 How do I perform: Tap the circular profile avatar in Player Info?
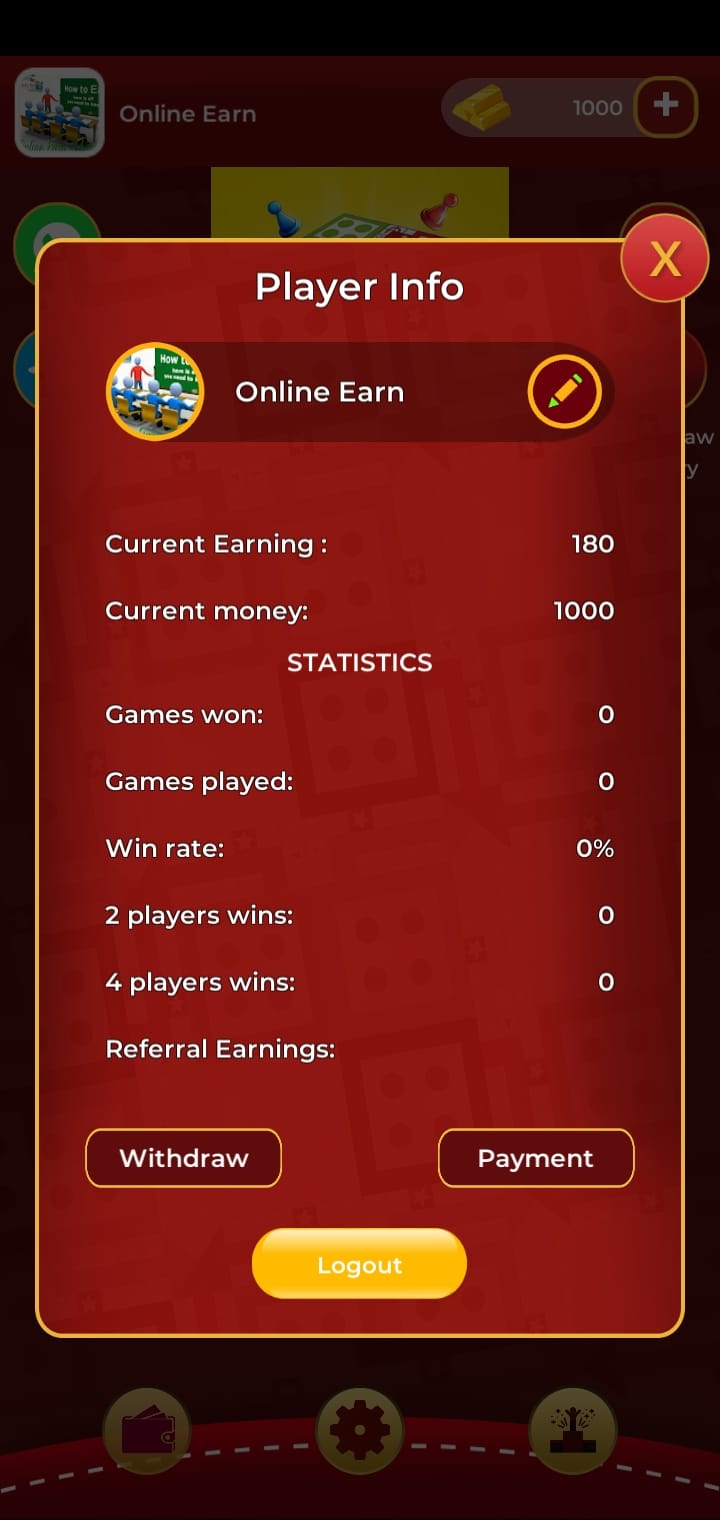(x=155, y=391)
